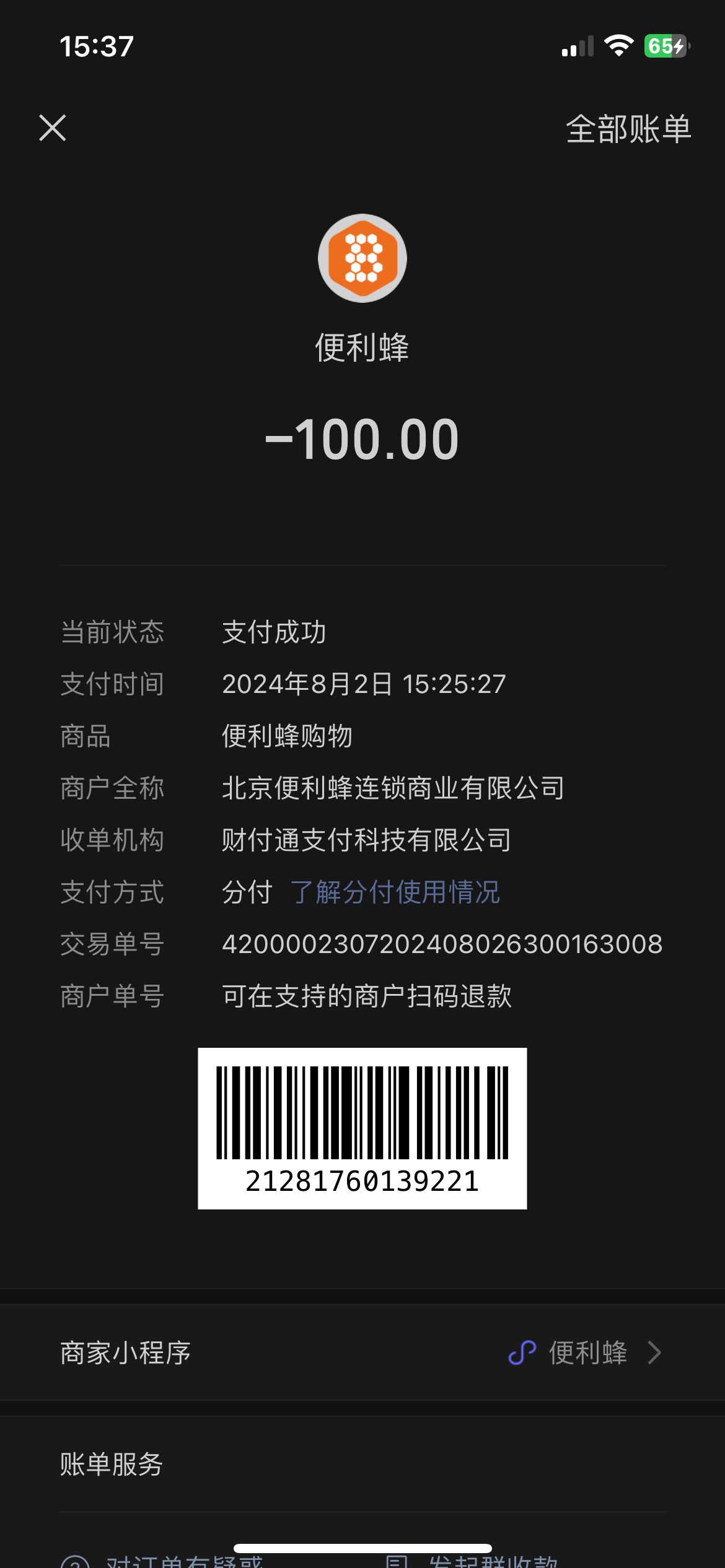Viewport: 725px width, 1568px height.
Task: Open 全部账单 (all bills)
Action: [x=628, y=129]
